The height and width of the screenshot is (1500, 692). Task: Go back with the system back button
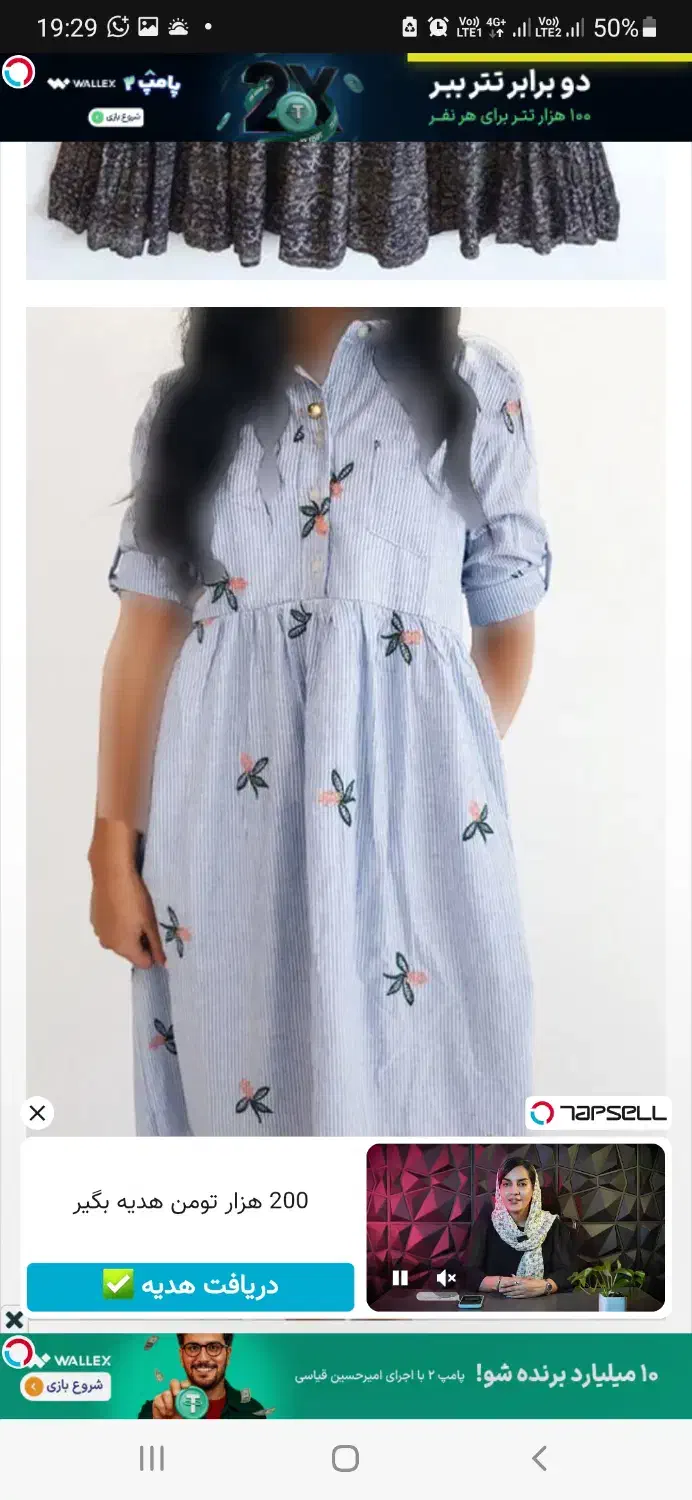click(x=539, y=1459)
